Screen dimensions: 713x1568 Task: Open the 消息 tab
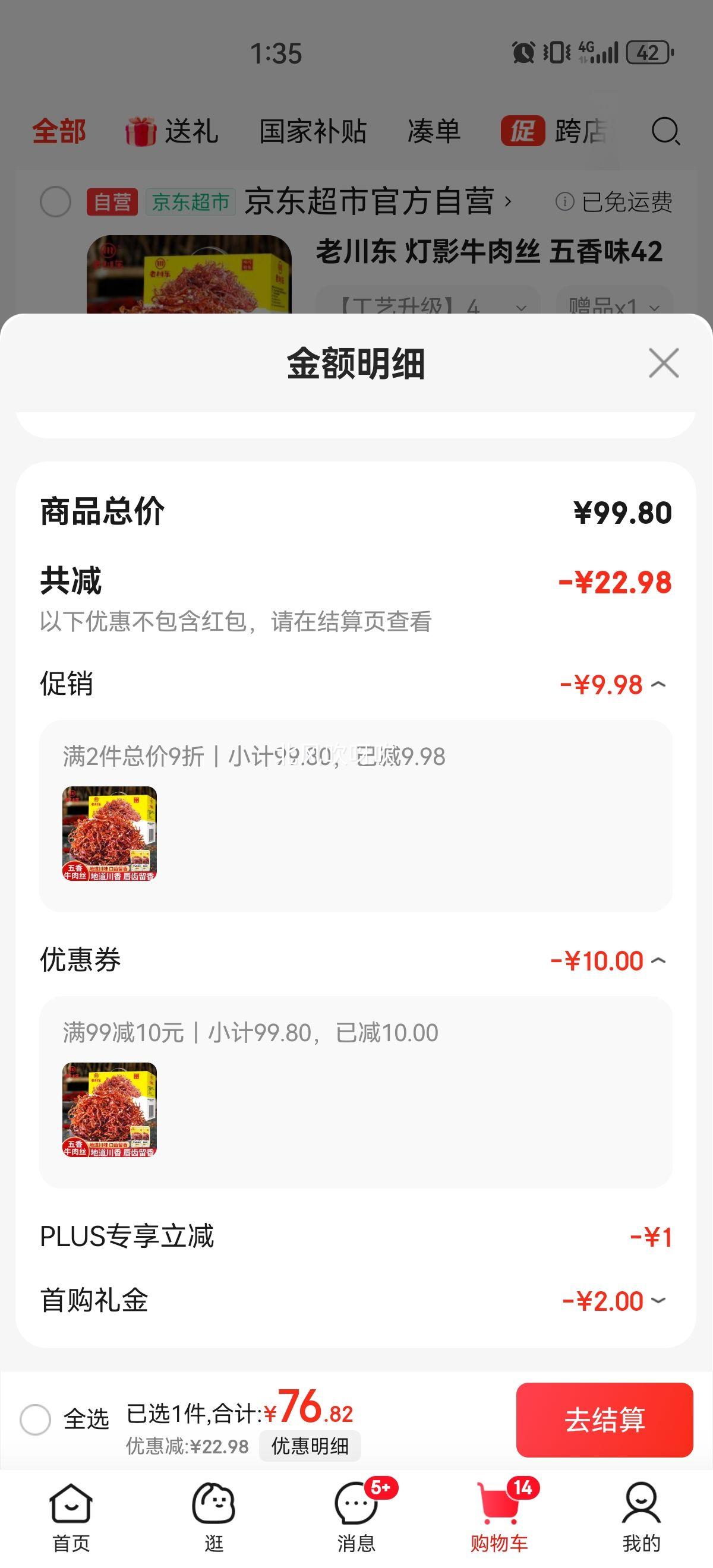pyautogui.click(x=356, y=1517)
